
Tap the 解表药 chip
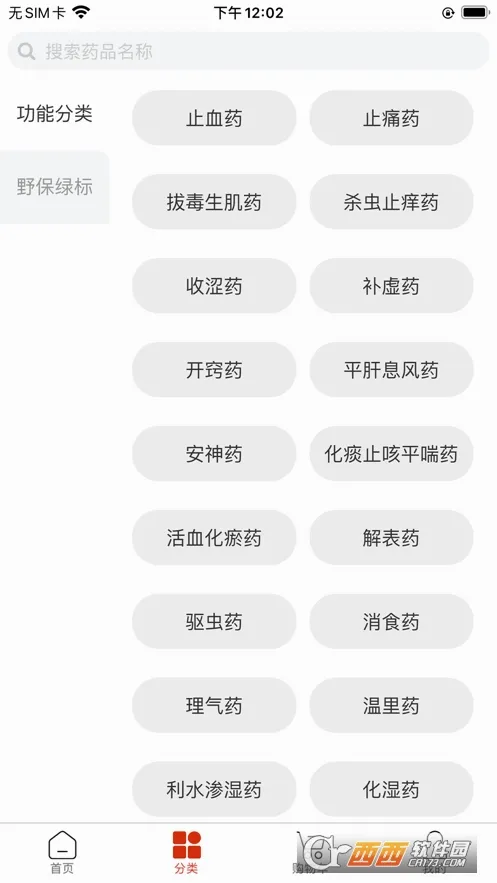pyautogui.click(x=391, y=538)
